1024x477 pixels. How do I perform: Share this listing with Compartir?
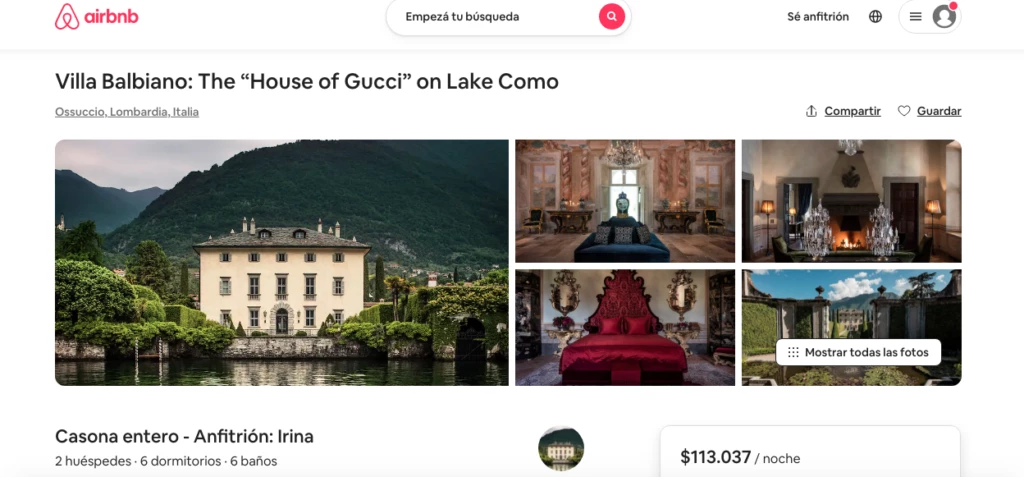(x=843, y=111)
